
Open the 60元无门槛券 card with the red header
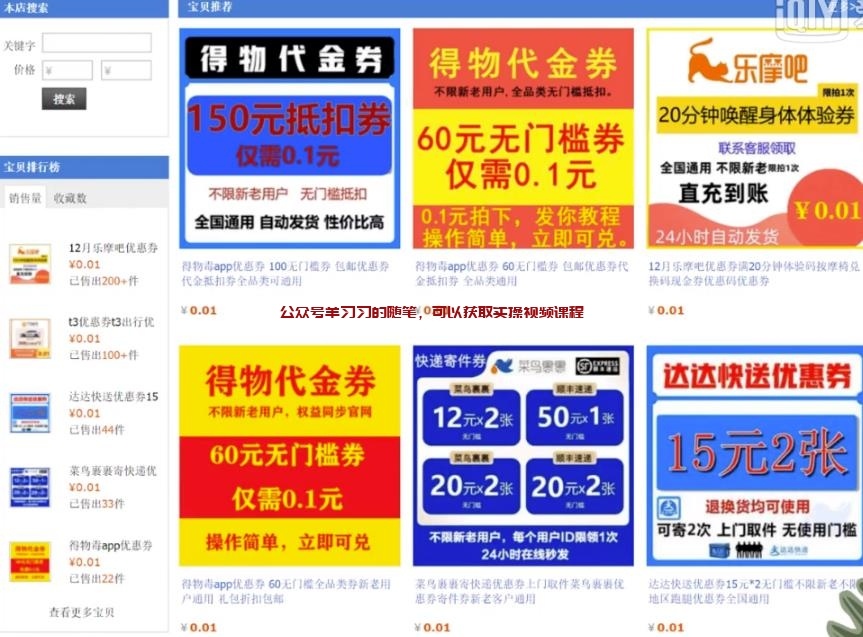point(523,138)
